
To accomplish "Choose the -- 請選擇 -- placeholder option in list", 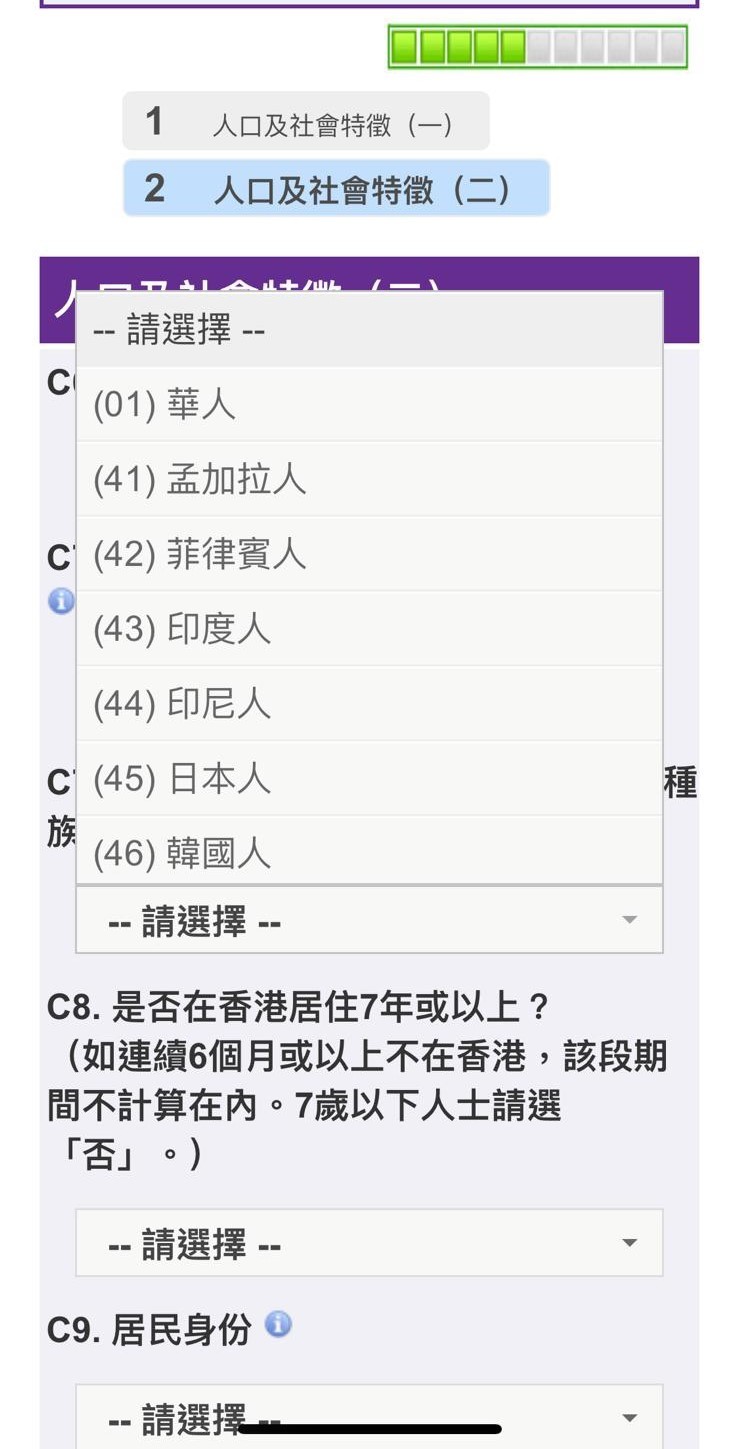I will 368,330.
